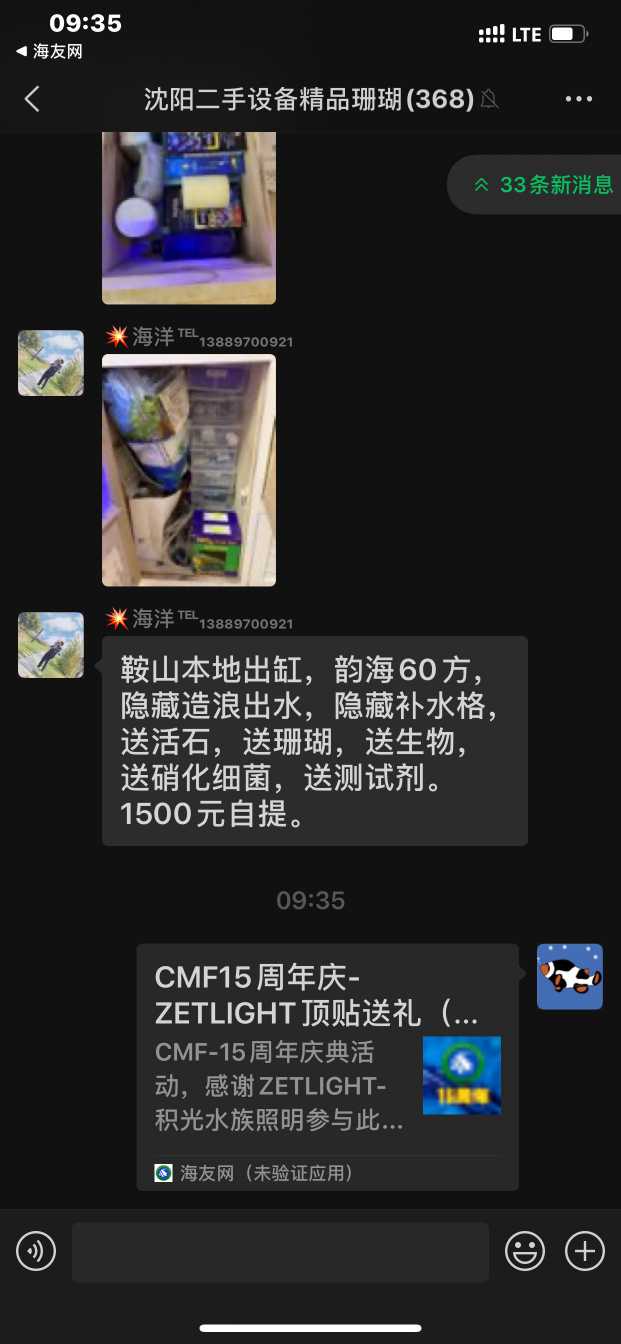The width and height of the screenshot is (621, 1344).
Task: Open the emoji sticker panel
Action: coord(525,1251)
